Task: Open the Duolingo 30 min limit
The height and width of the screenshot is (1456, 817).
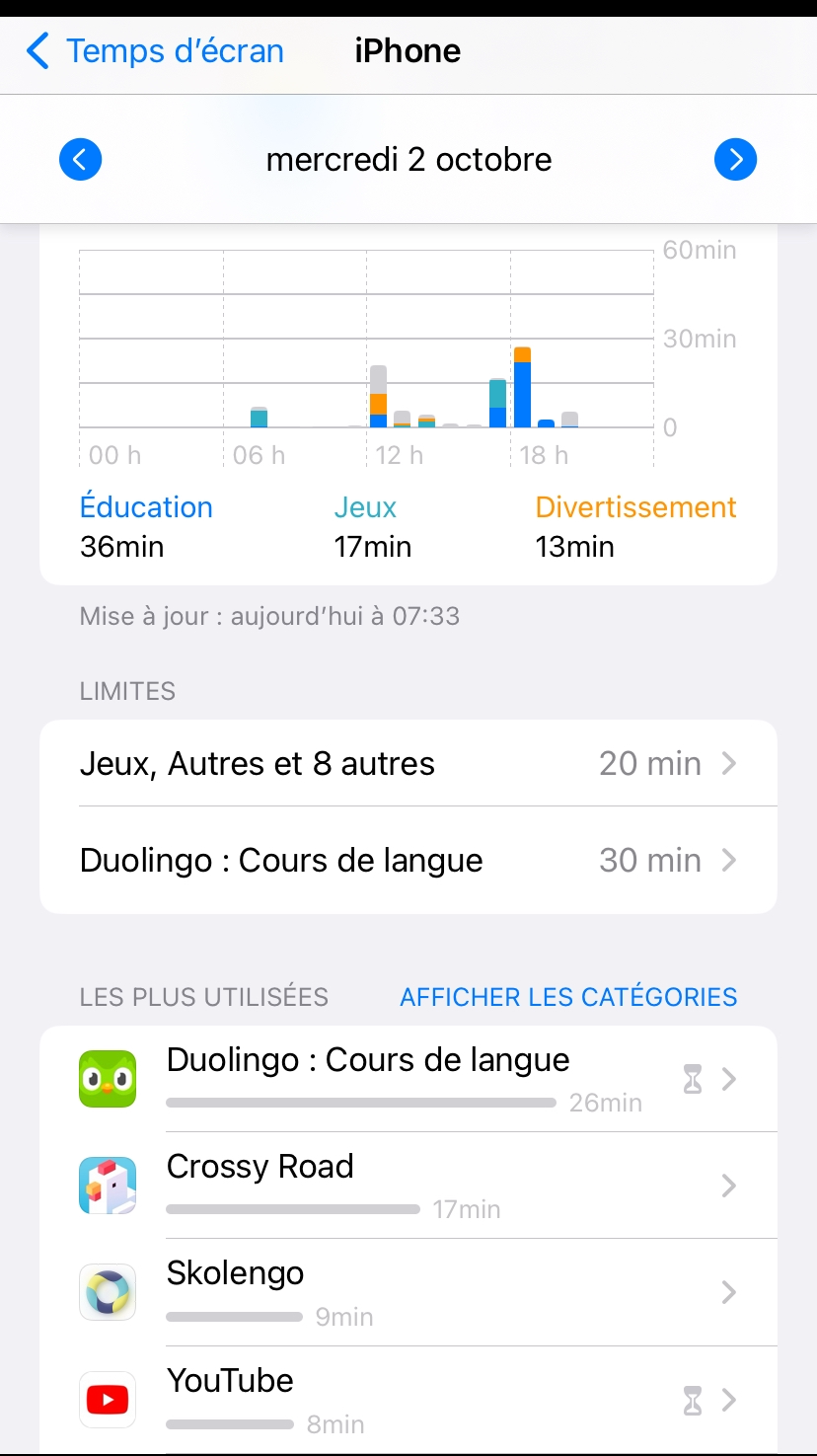Action: [x=408, y=861]
